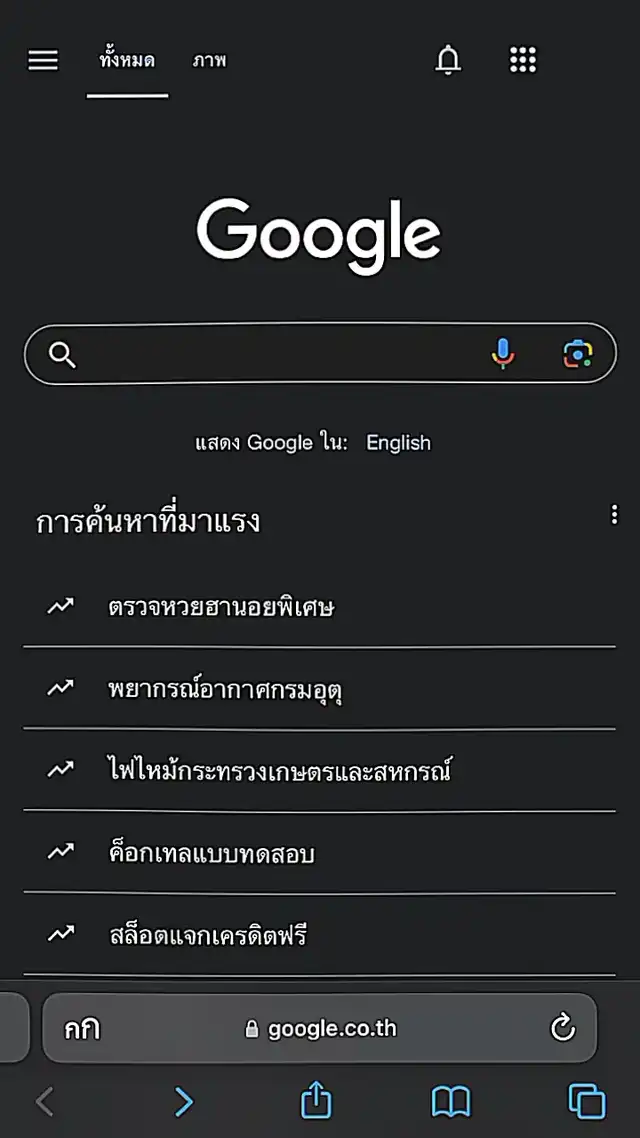
Task: Open trending สล็อตแจกเครดิตฟรี
Action: (320, 935)
